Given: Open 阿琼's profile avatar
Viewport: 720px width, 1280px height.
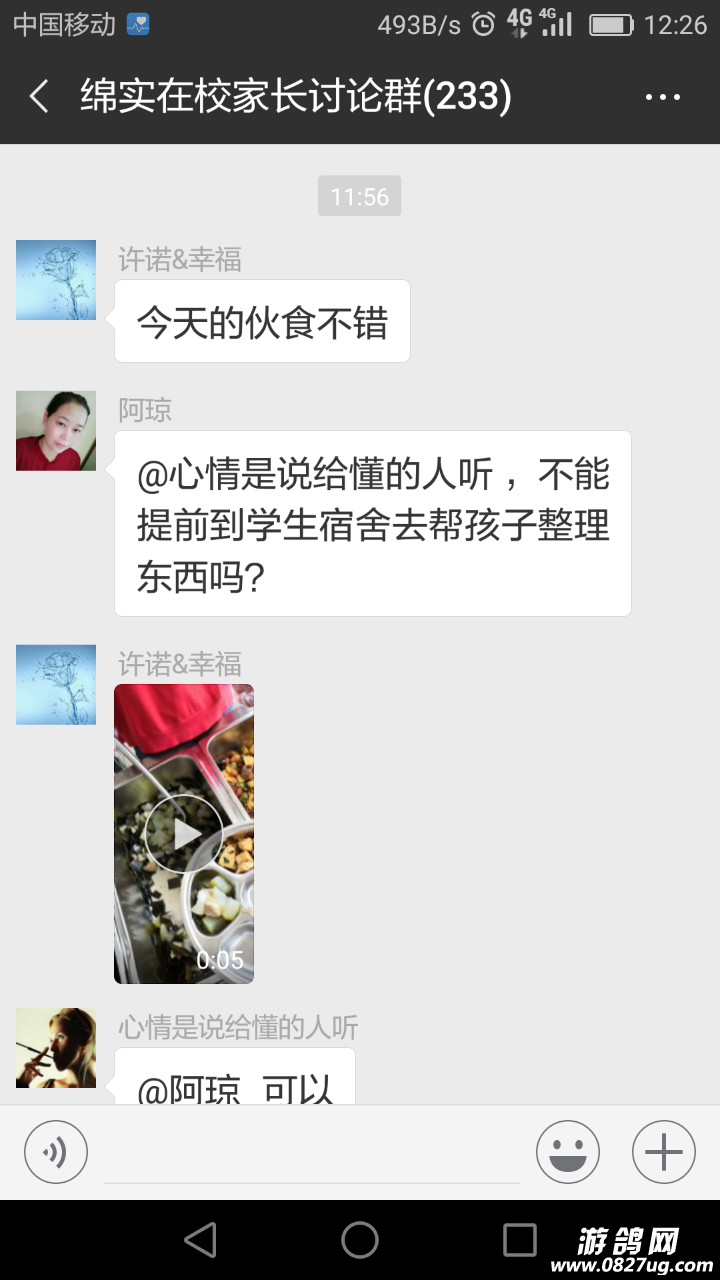Looking at the screenshot, I should pos(56,431).
